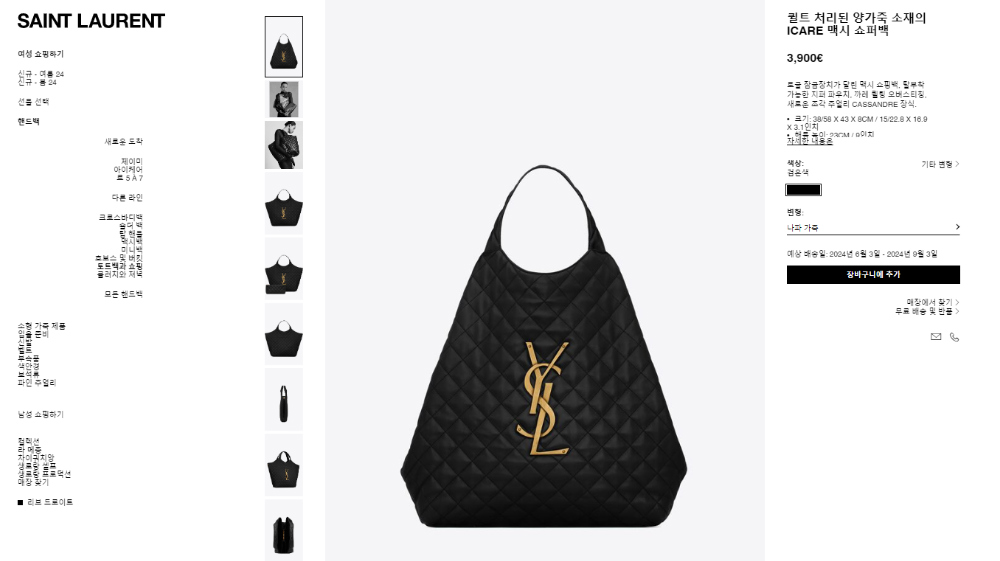View the side-profile bag thumbnail
The image size is (1000, 561).
tap(283, 399)
